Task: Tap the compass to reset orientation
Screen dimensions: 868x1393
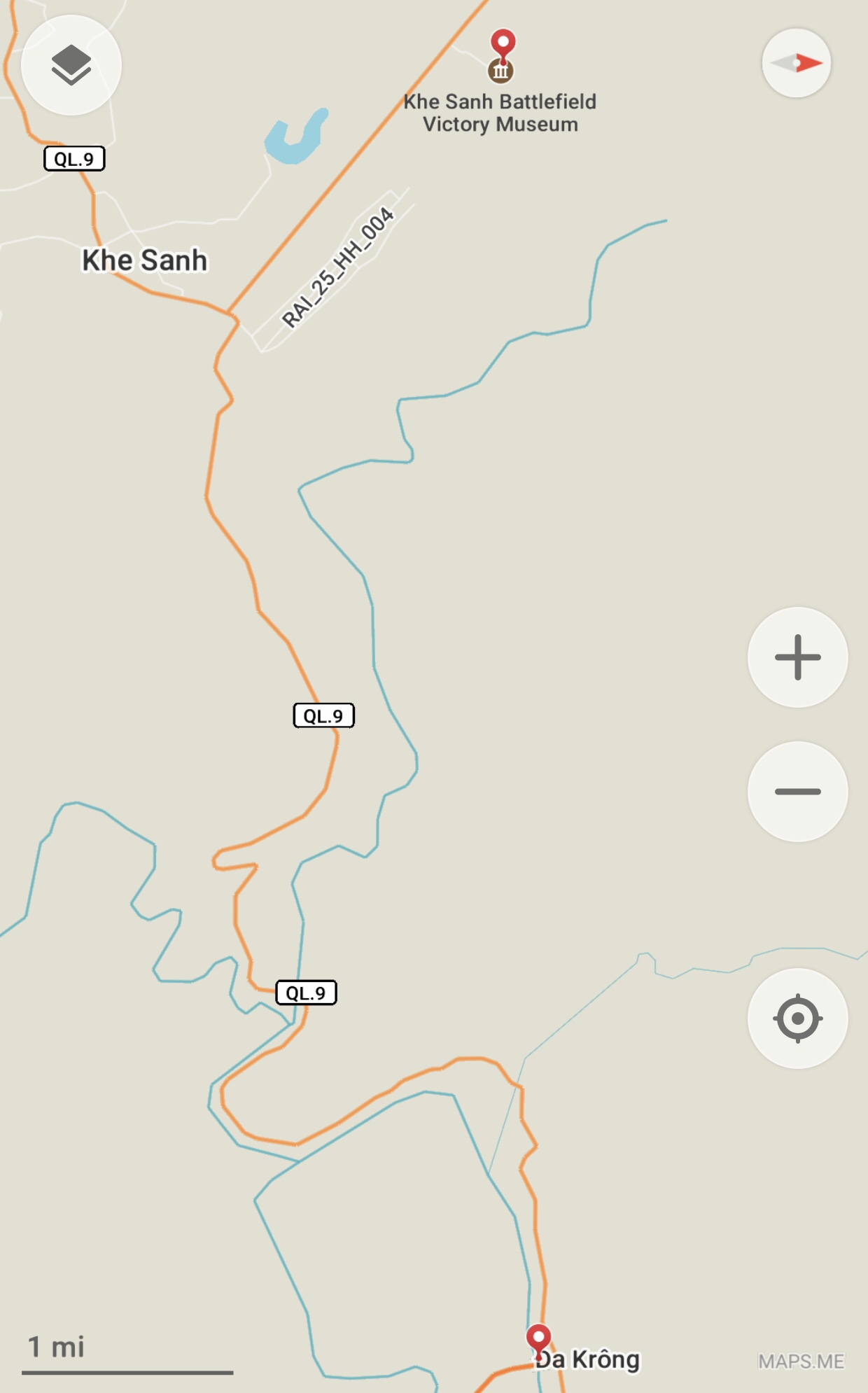Action: (x=797, y=63)
